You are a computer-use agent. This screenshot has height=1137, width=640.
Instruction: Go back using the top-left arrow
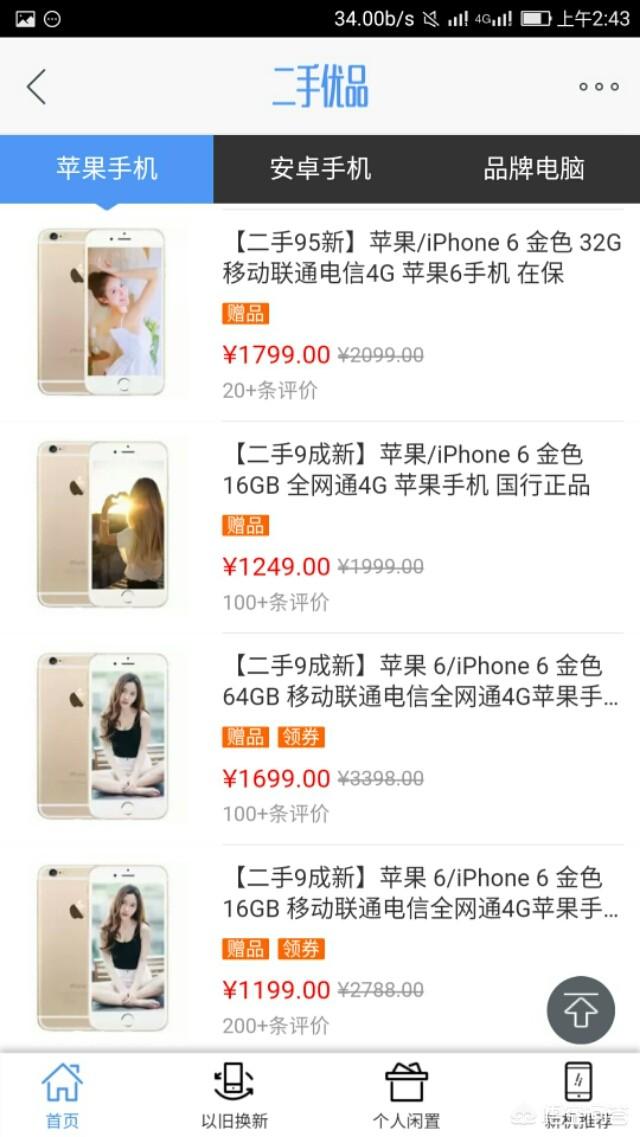click(36, 87)
